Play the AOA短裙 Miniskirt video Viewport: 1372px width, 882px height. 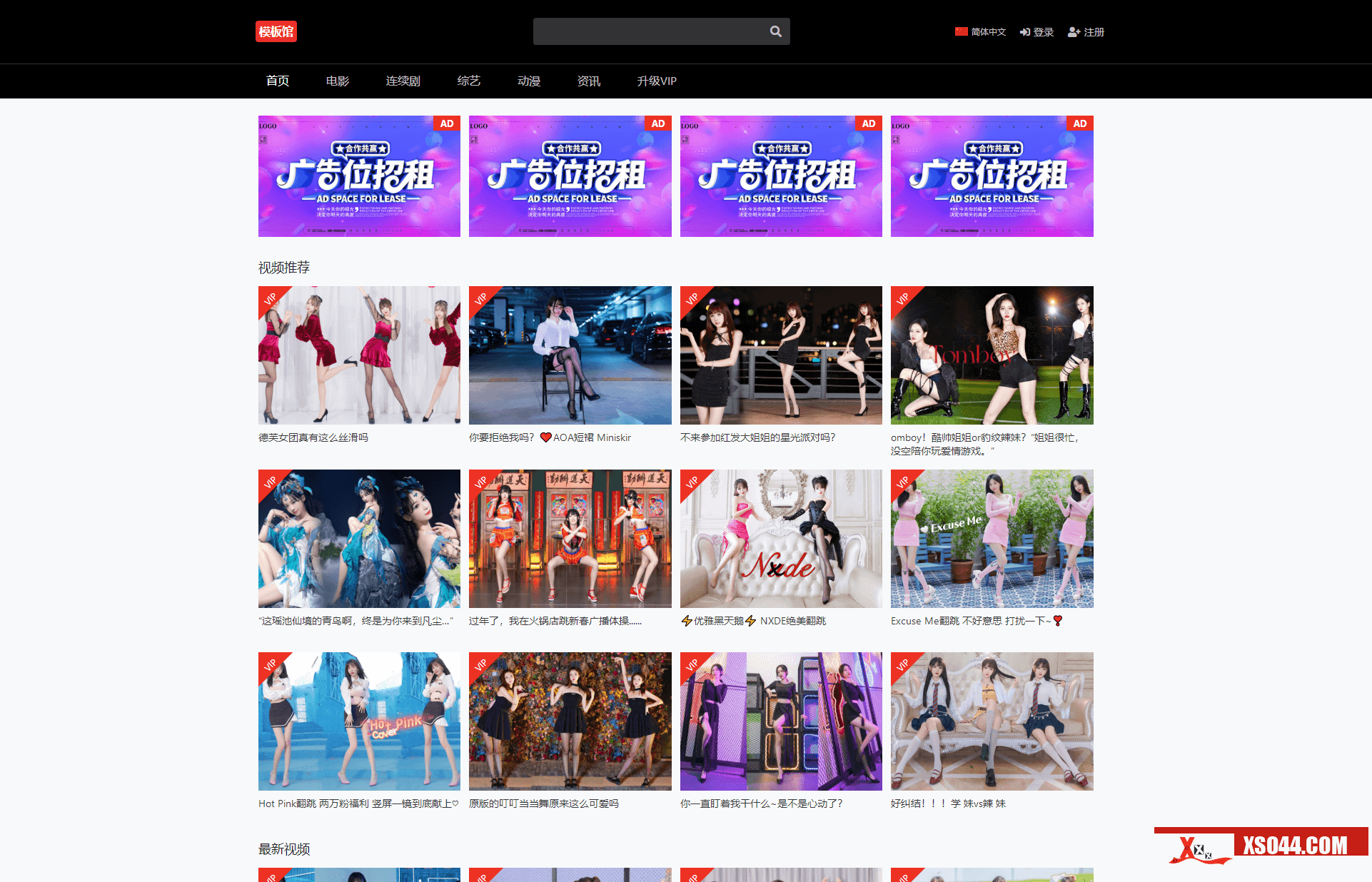point(570,355)
